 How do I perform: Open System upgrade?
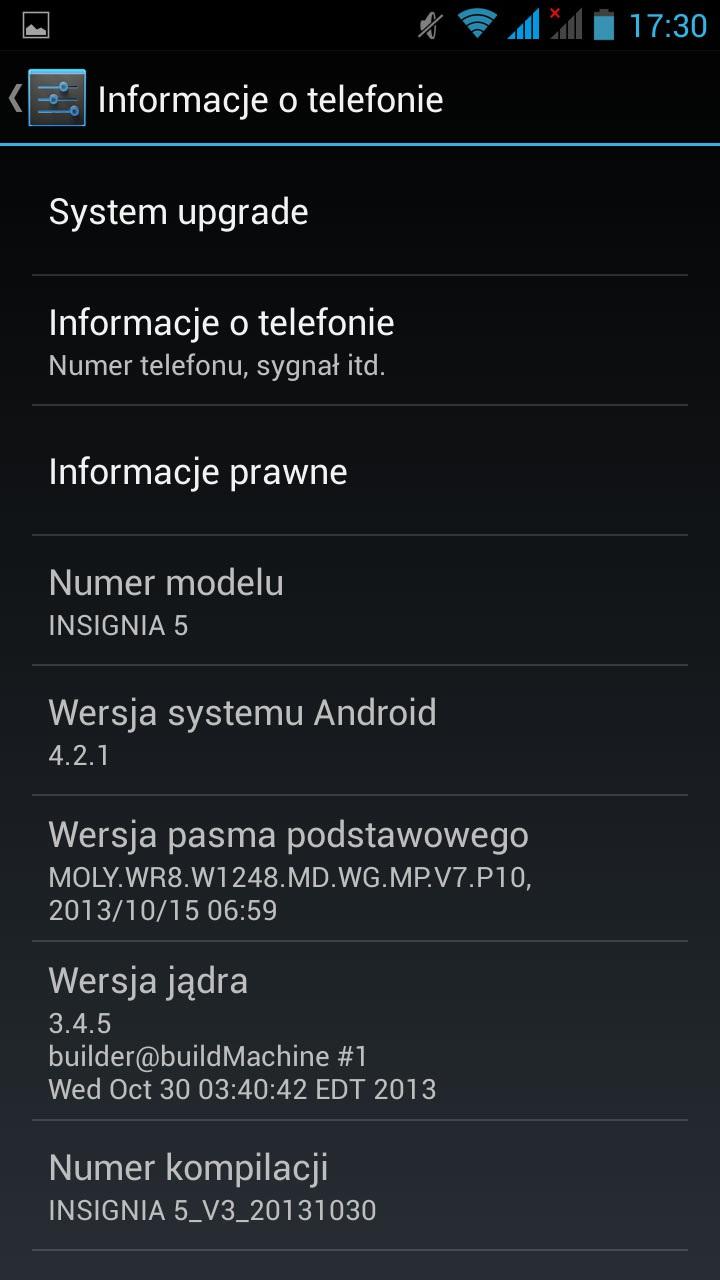[360, 212]
